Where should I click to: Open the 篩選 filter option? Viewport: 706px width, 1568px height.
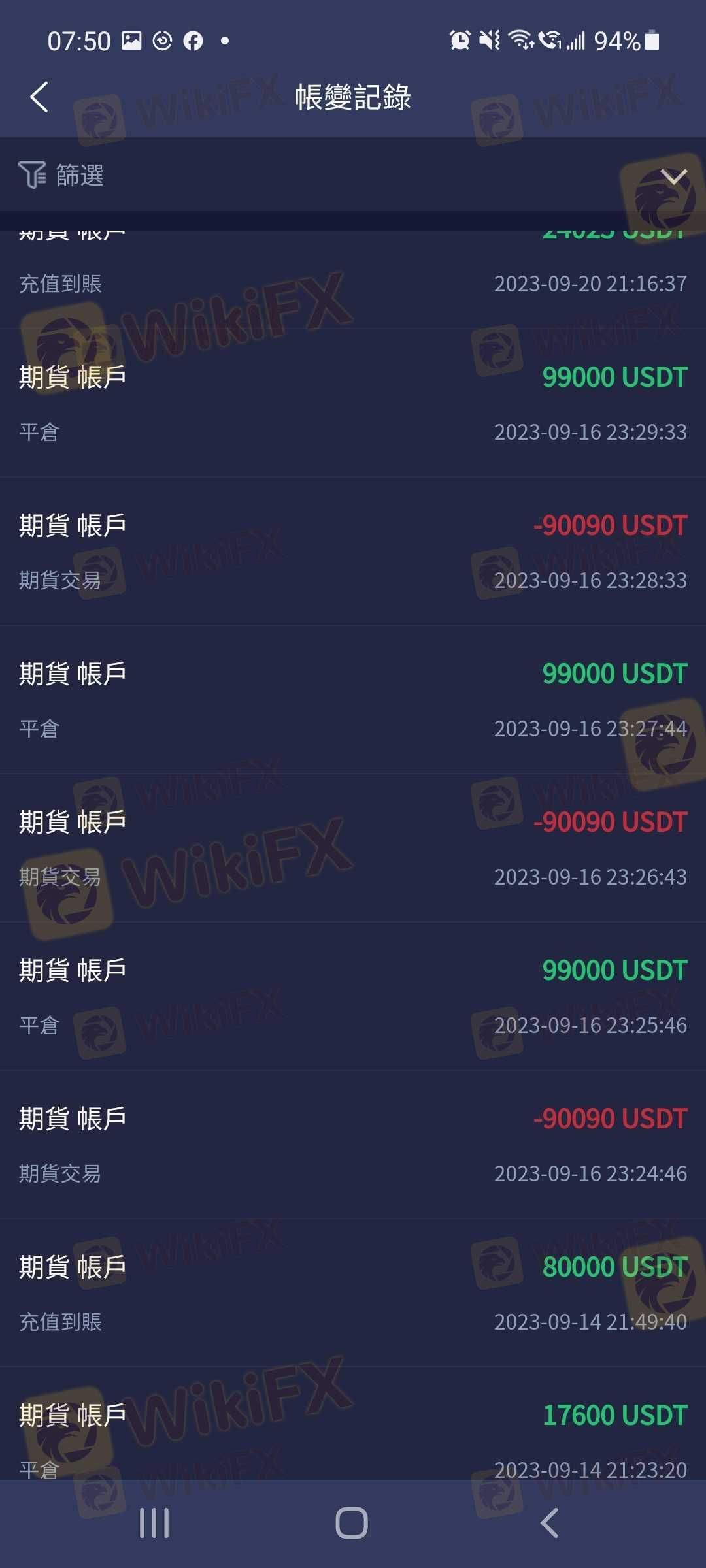point(61,175)
